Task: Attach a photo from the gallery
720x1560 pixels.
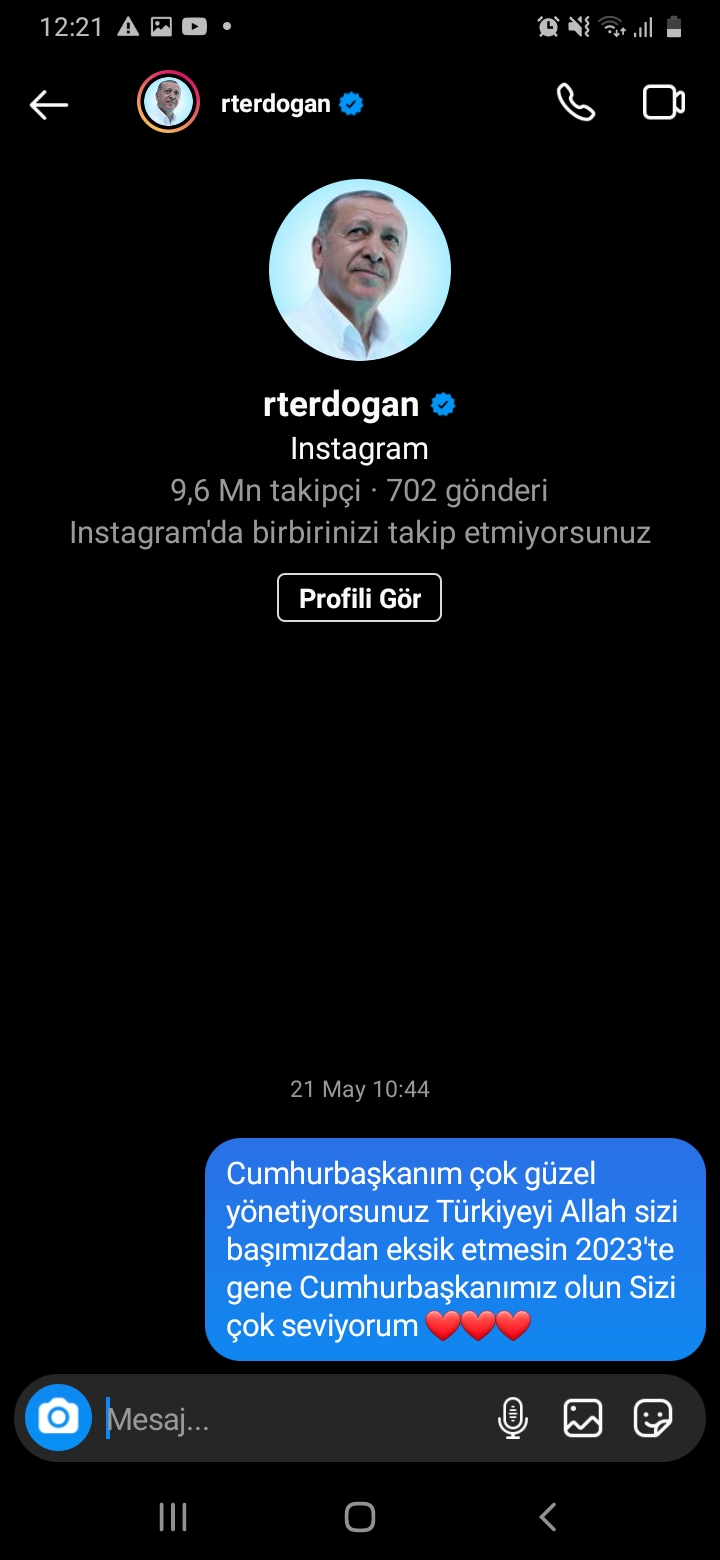Action: [x=582, y=1418]
